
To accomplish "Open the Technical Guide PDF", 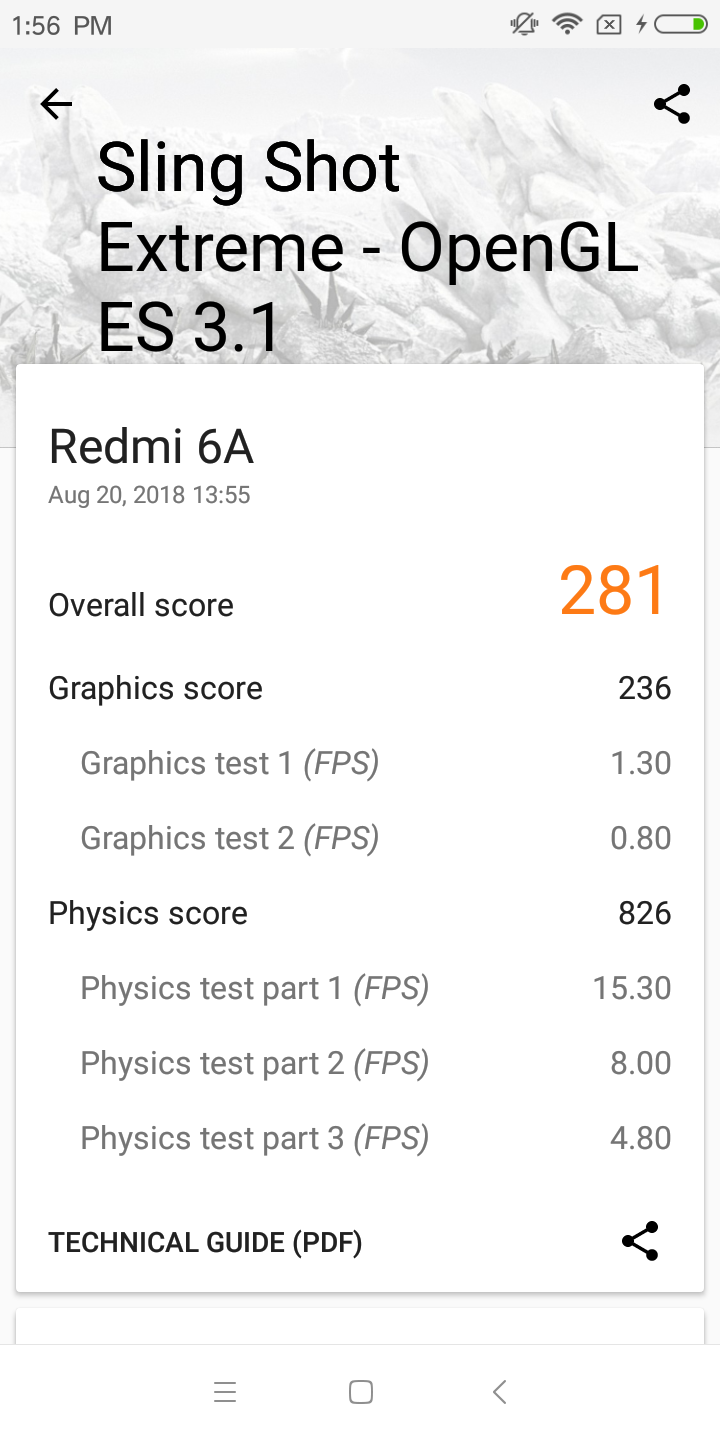I will point(205,1242).
